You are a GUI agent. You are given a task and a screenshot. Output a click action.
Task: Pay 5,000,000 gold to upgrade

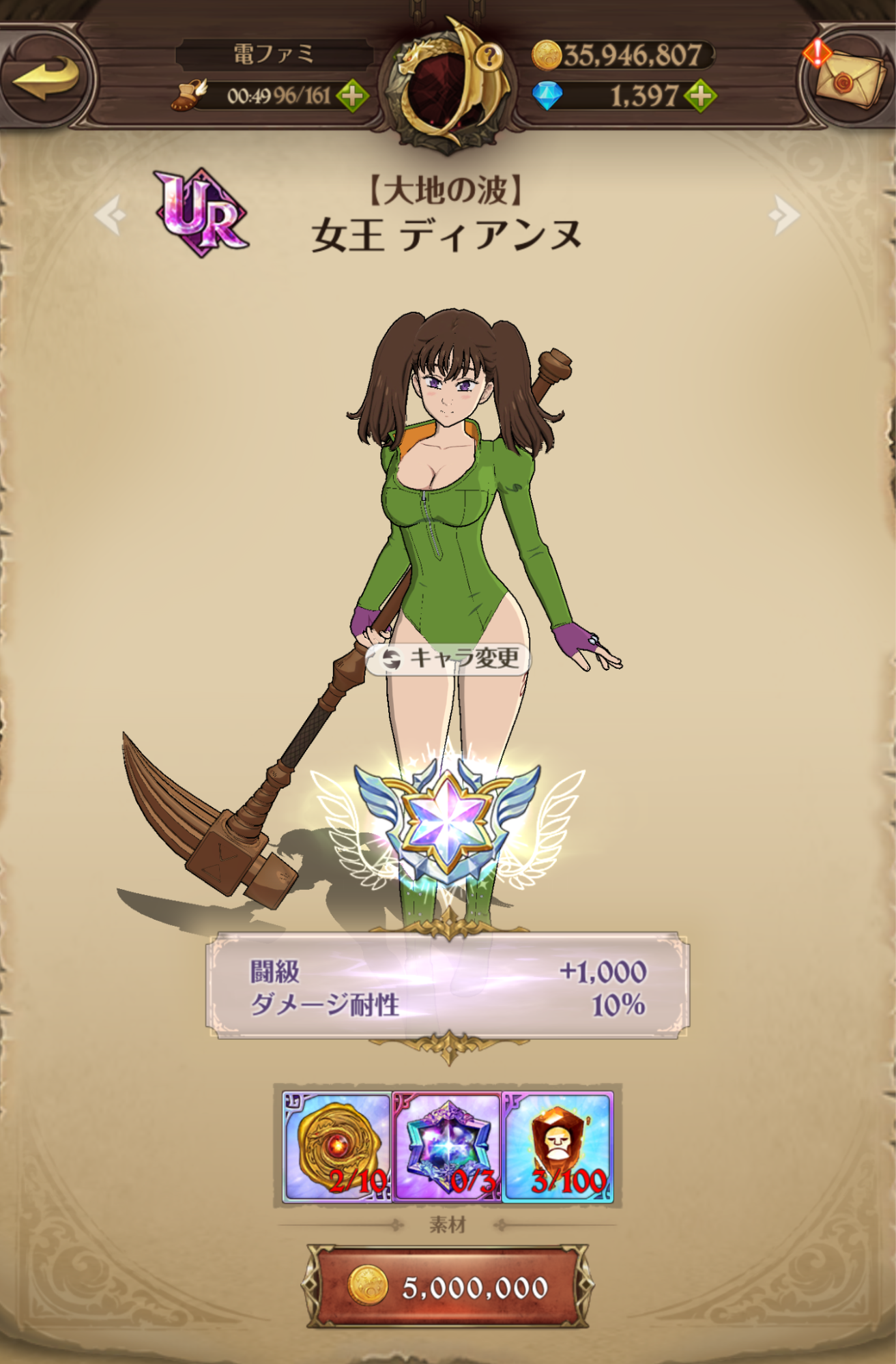[448, 1288]
